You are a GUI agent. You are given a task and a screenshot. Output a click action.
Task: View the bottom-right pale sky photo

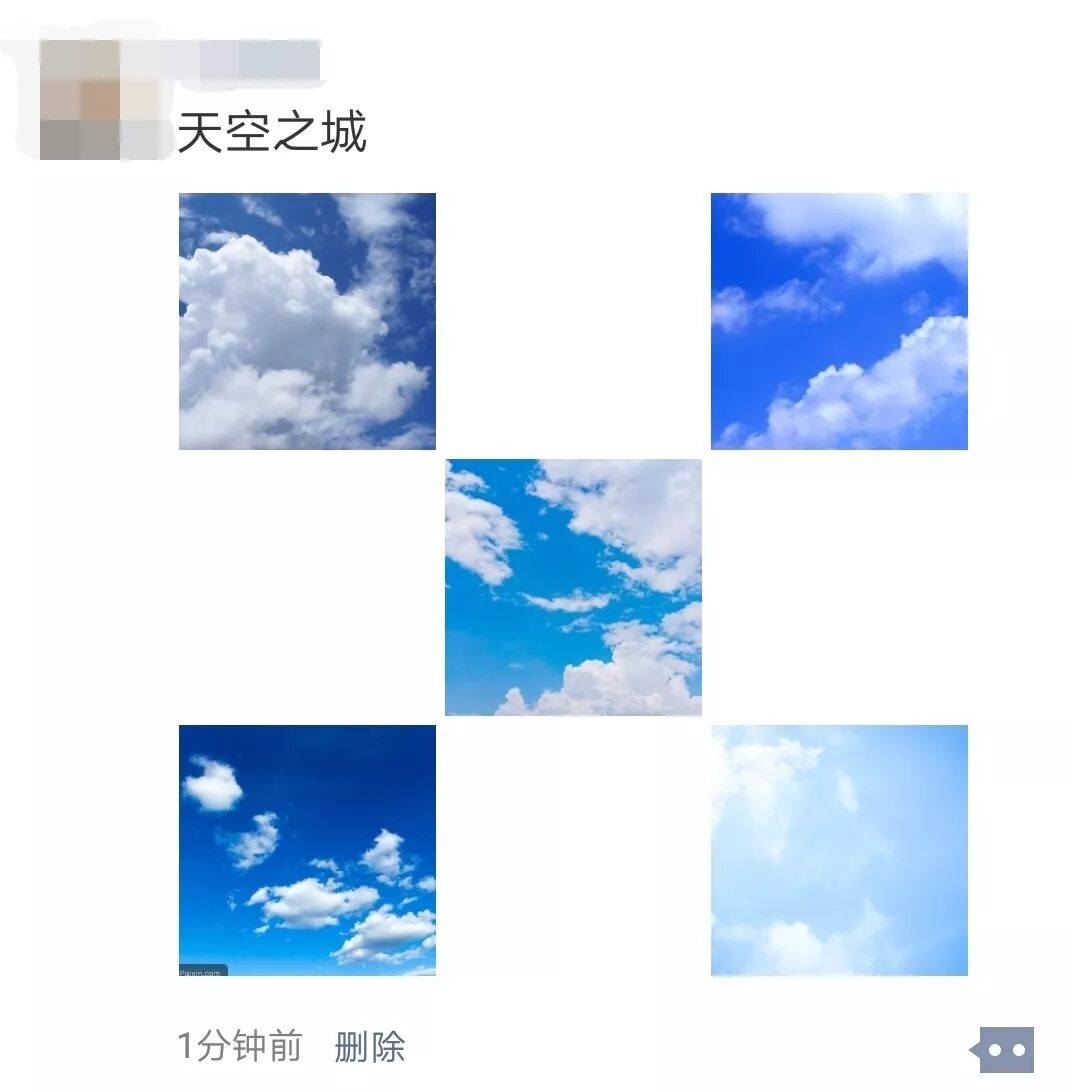[x=839, y=850]
